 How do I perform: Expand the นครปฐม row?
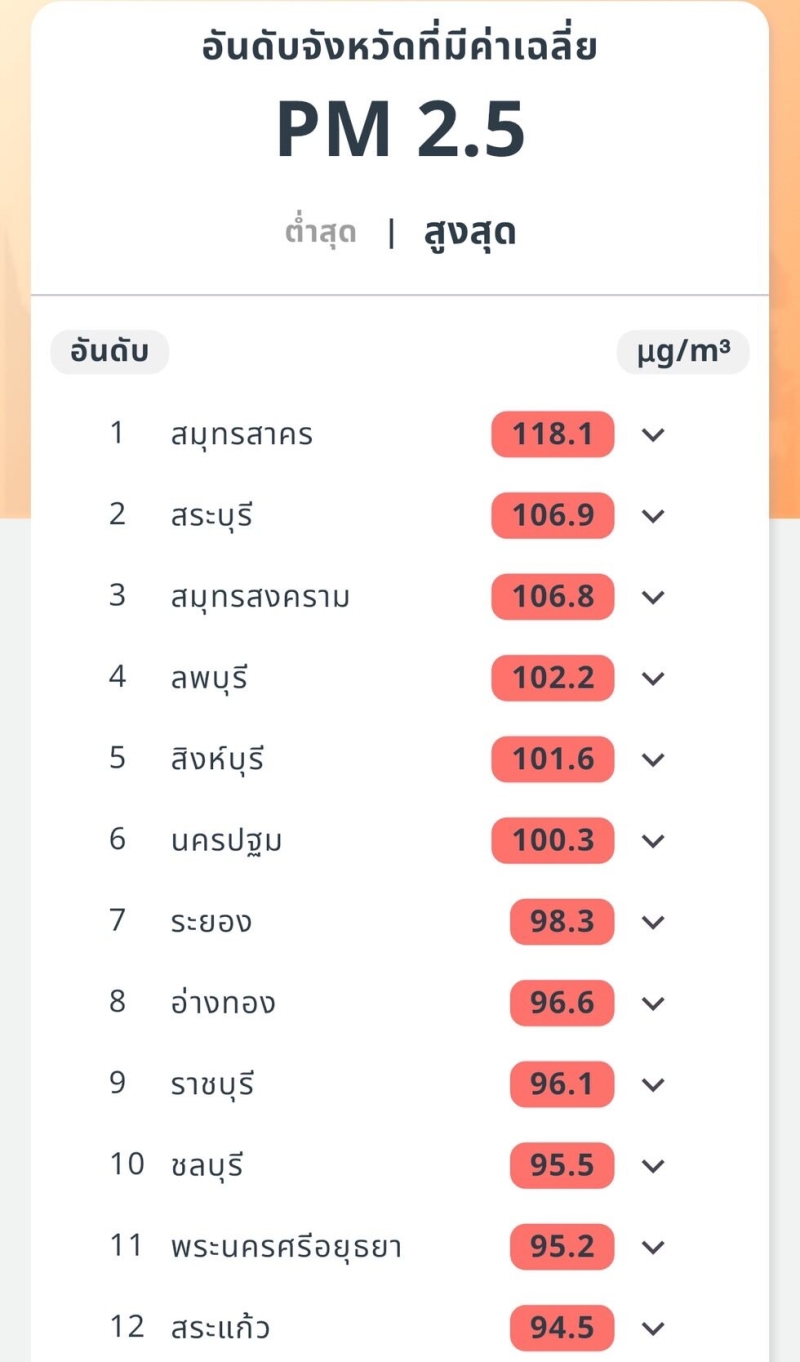tap(653, 841)
